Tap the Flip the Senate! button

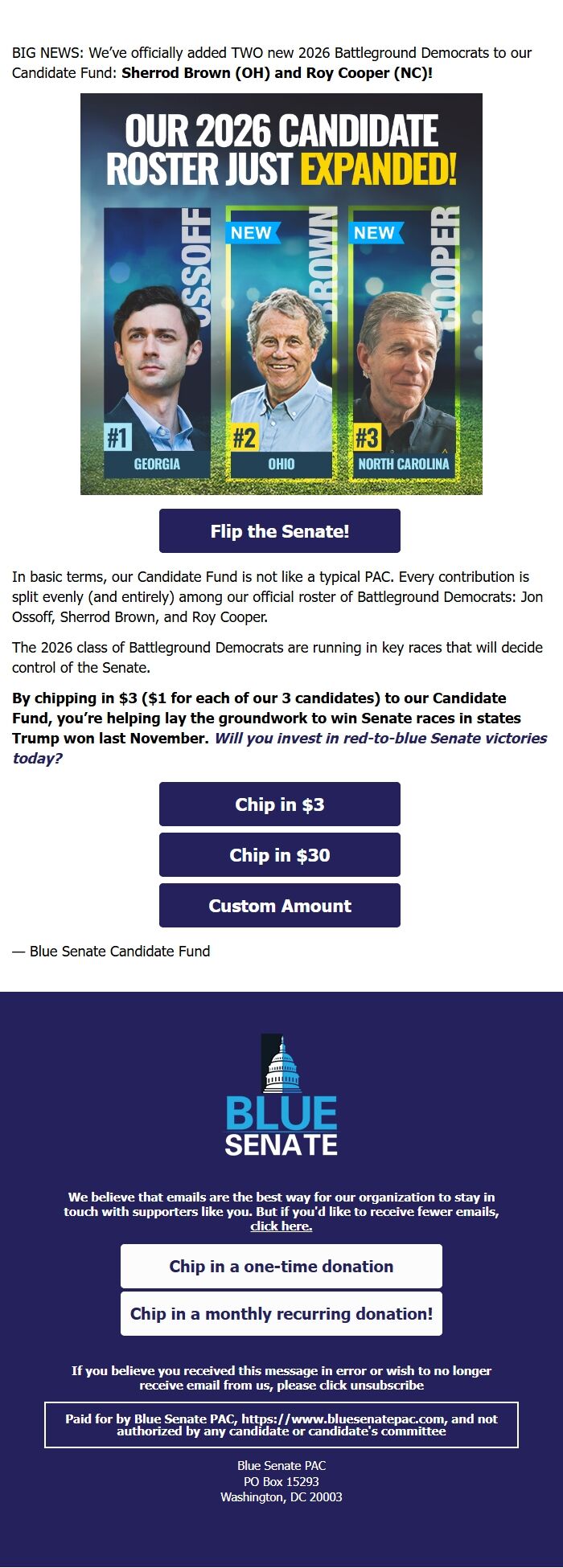click(x=280, y=531)
